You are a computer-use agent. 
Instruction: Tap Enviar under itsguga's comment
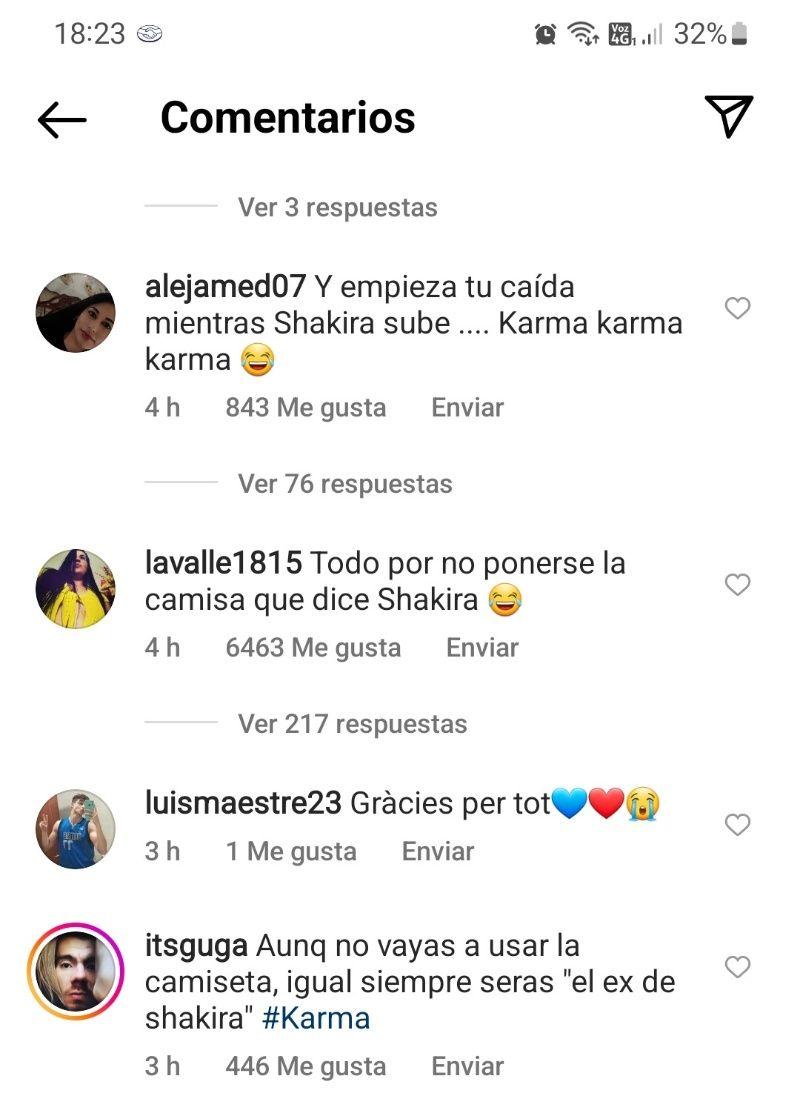coord(467,1067)
